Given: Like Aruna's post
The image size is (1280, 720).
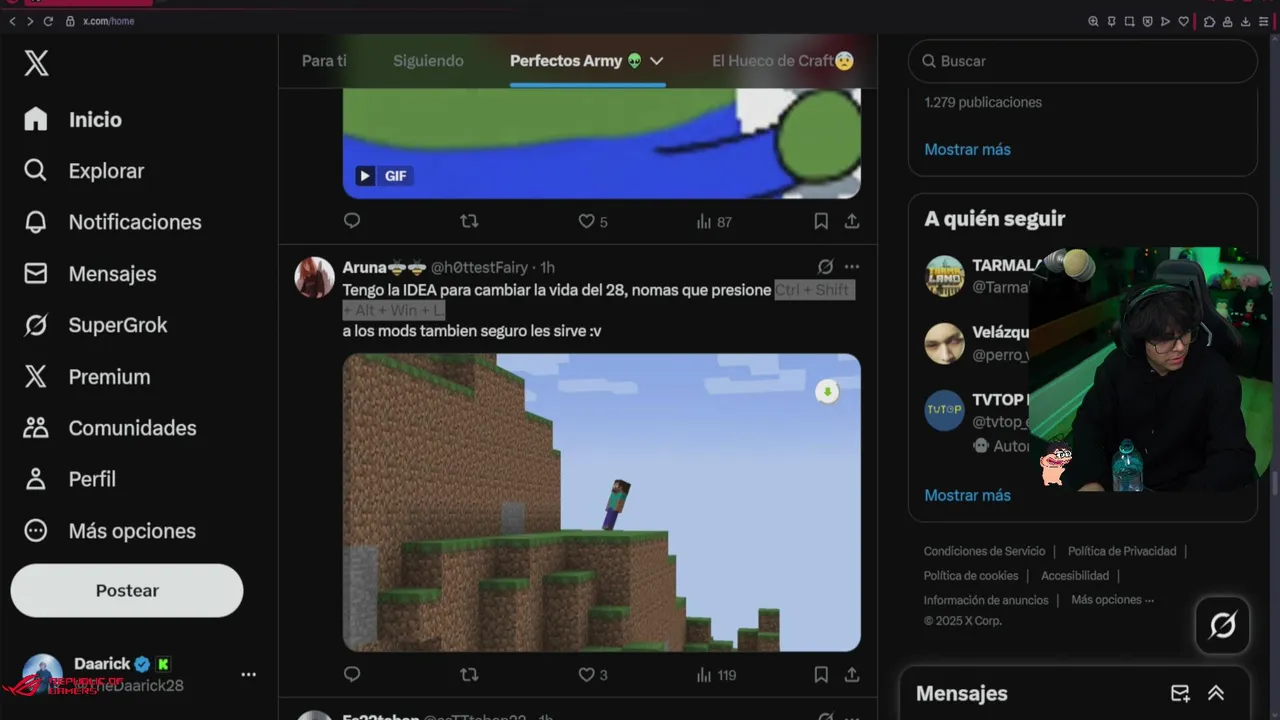Looking at the screenshot, I should point(587,675).
